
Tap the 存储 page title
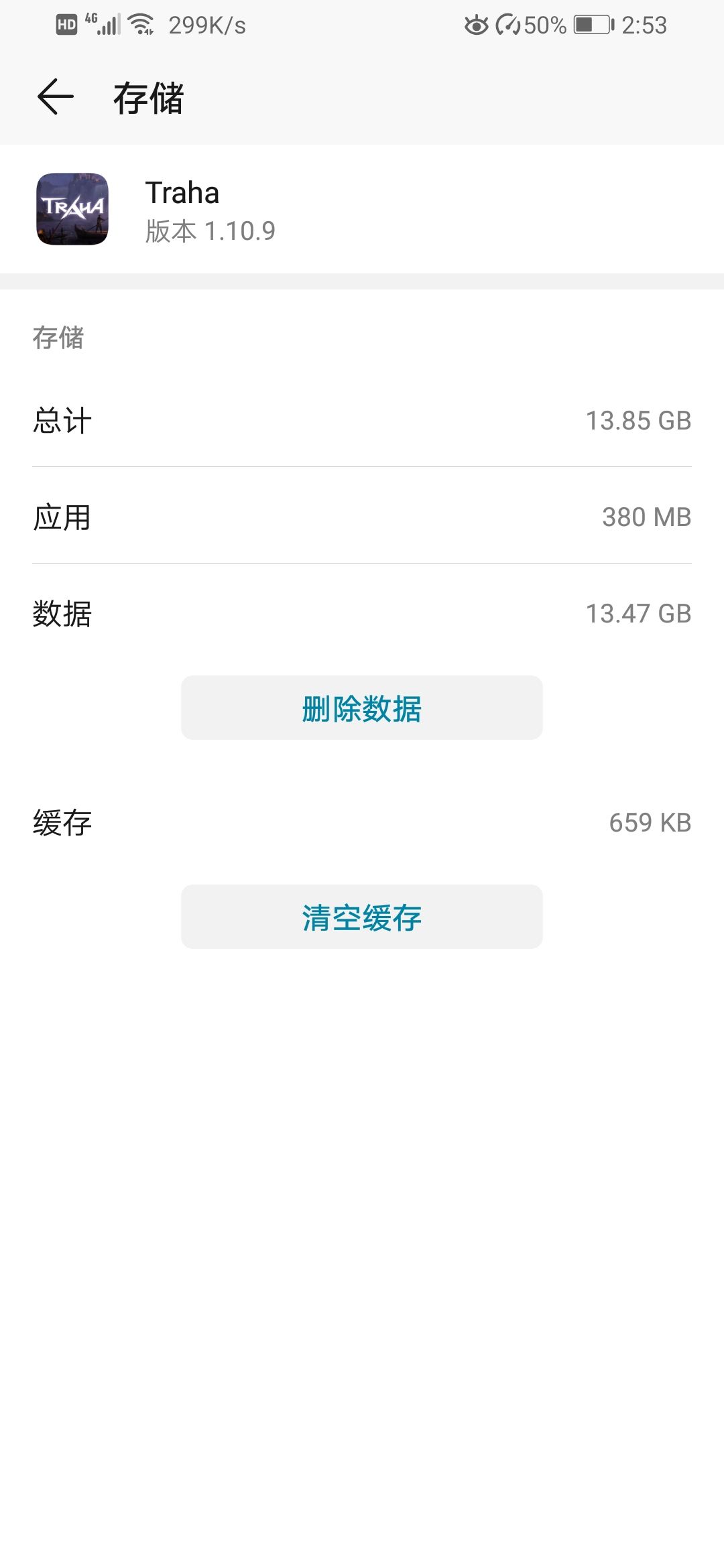(148, 99)
